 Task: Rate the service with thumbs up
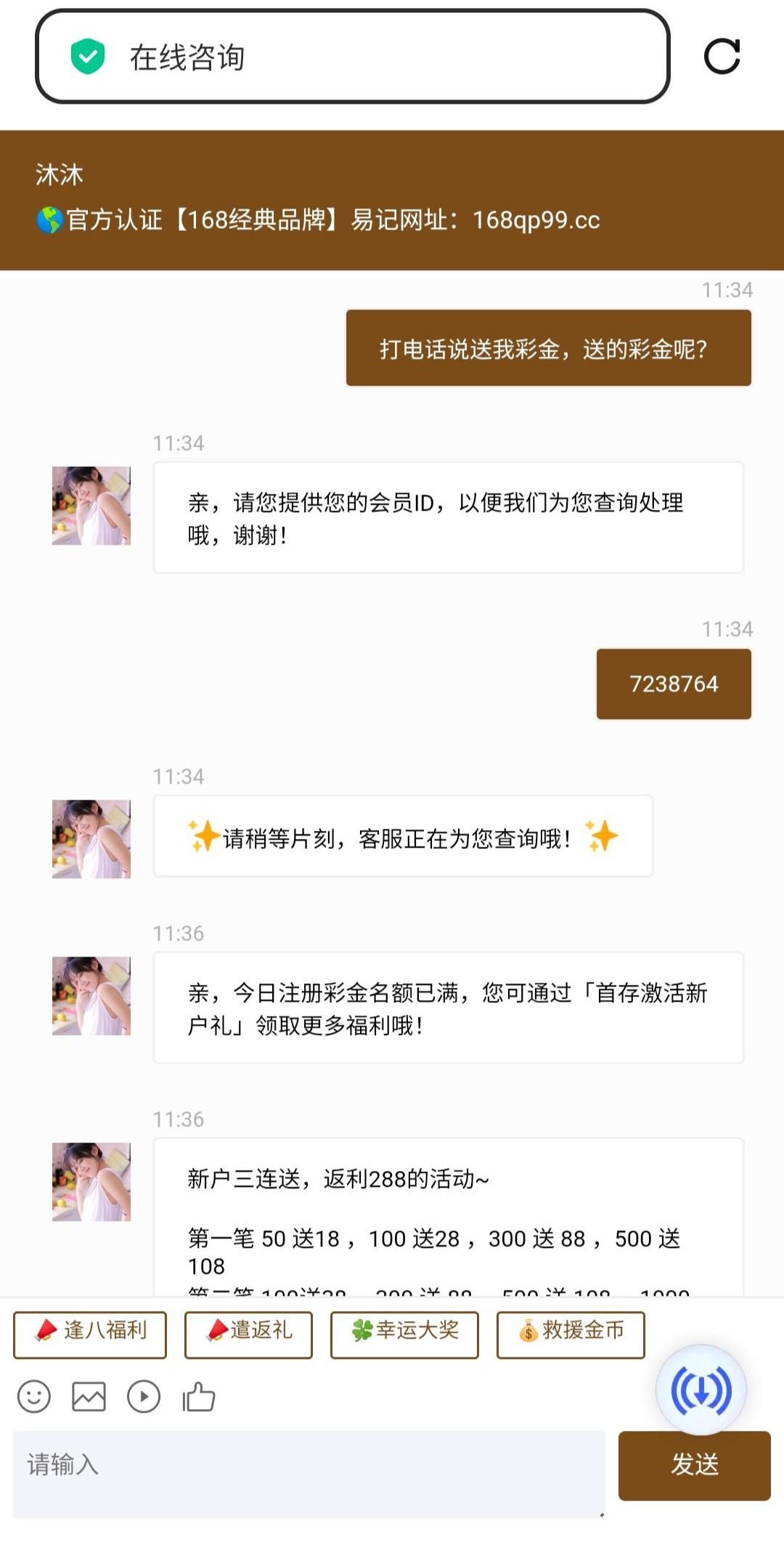(x=199, y=1396)
